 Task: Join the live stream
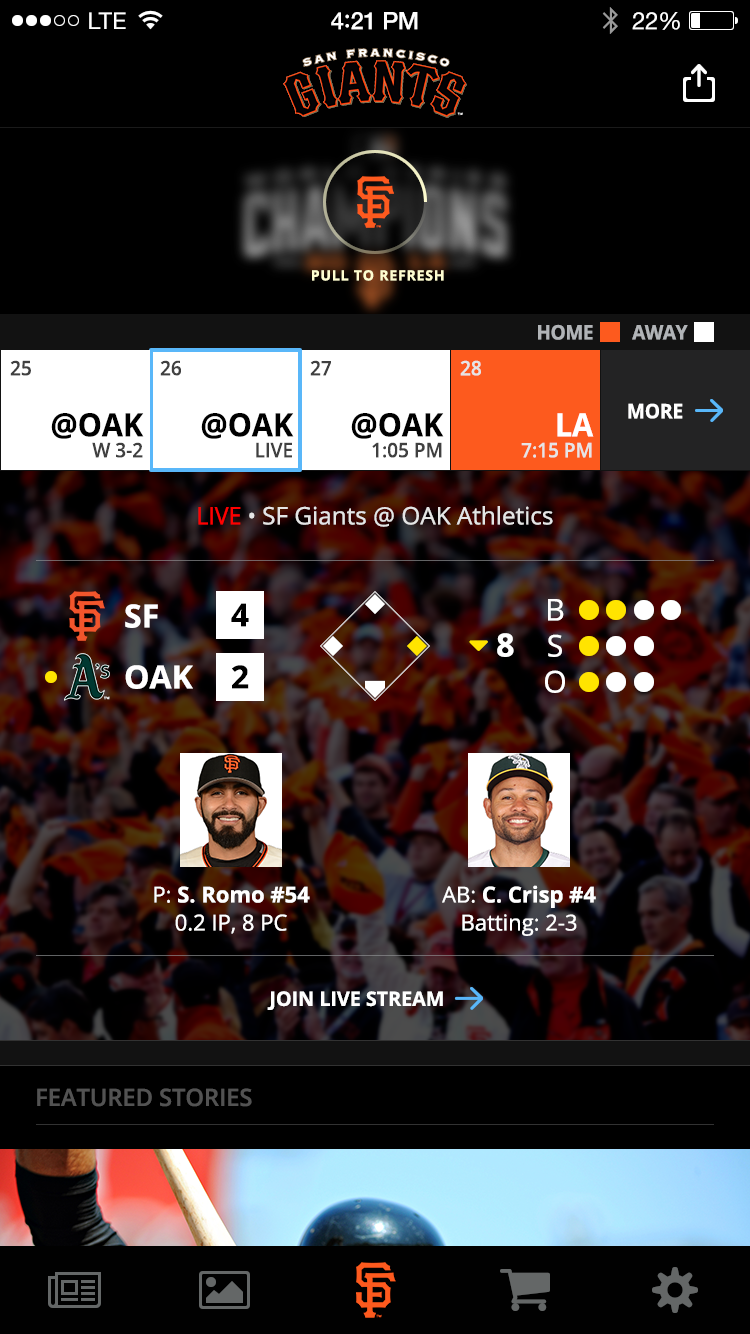click(x=375, y=998)
